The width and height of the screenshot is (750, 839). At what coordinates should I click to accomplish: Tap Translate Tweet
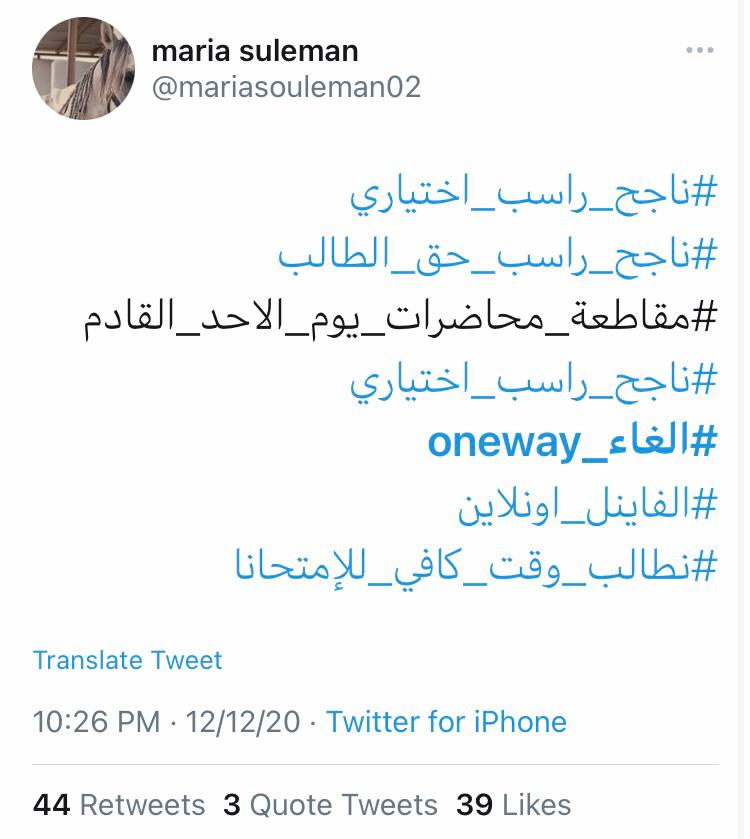pos(127,660)
